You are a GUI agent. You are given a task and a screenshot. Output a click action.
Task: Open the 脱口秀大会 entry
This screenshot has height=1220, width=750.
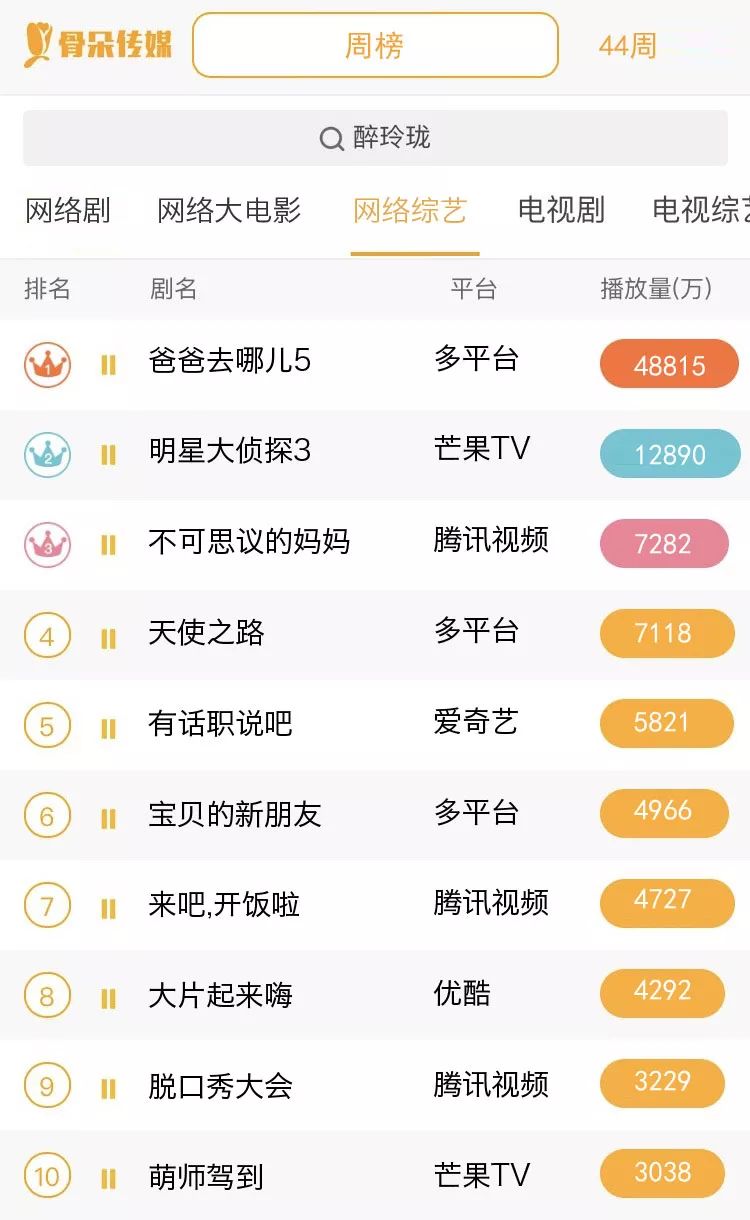point(375,1085)
